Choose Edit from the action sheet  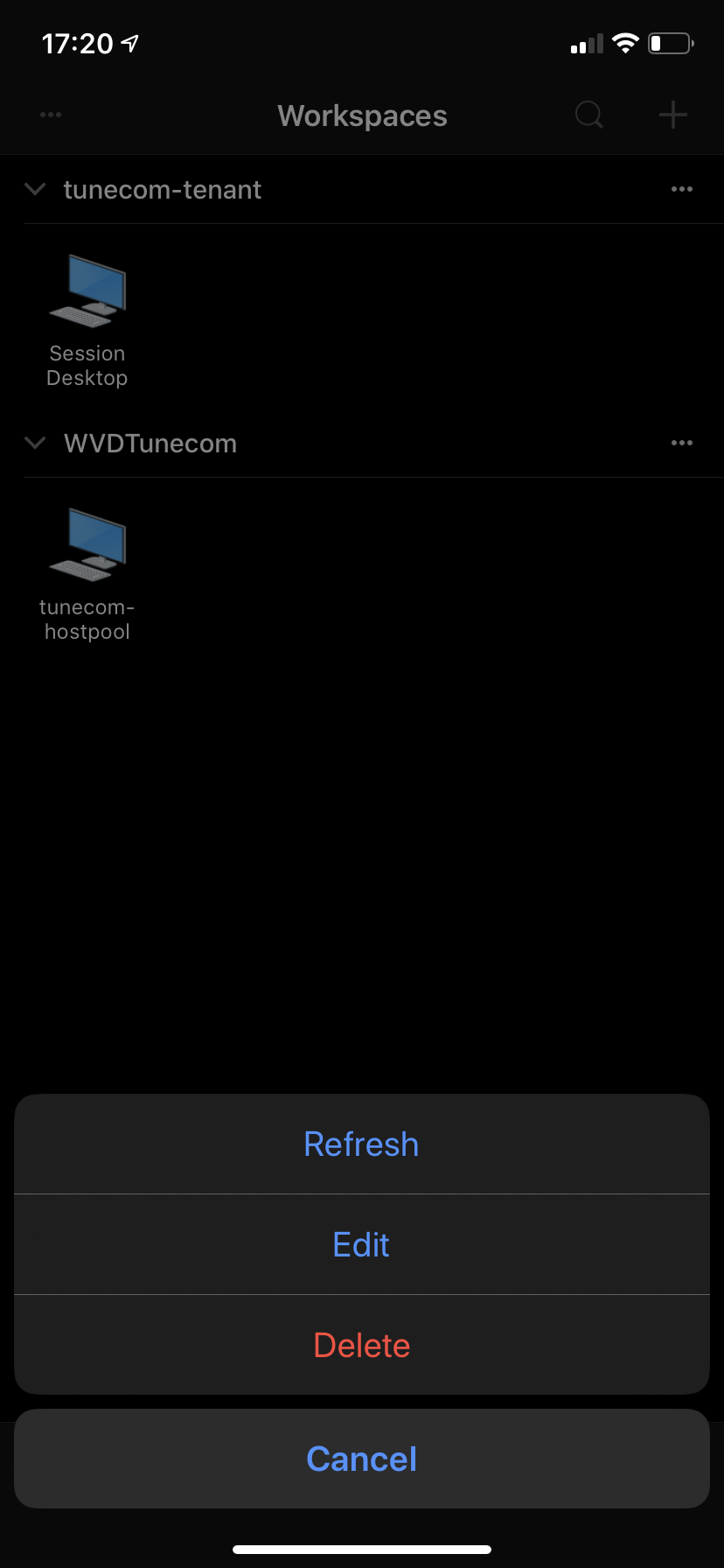point(361,1244)
